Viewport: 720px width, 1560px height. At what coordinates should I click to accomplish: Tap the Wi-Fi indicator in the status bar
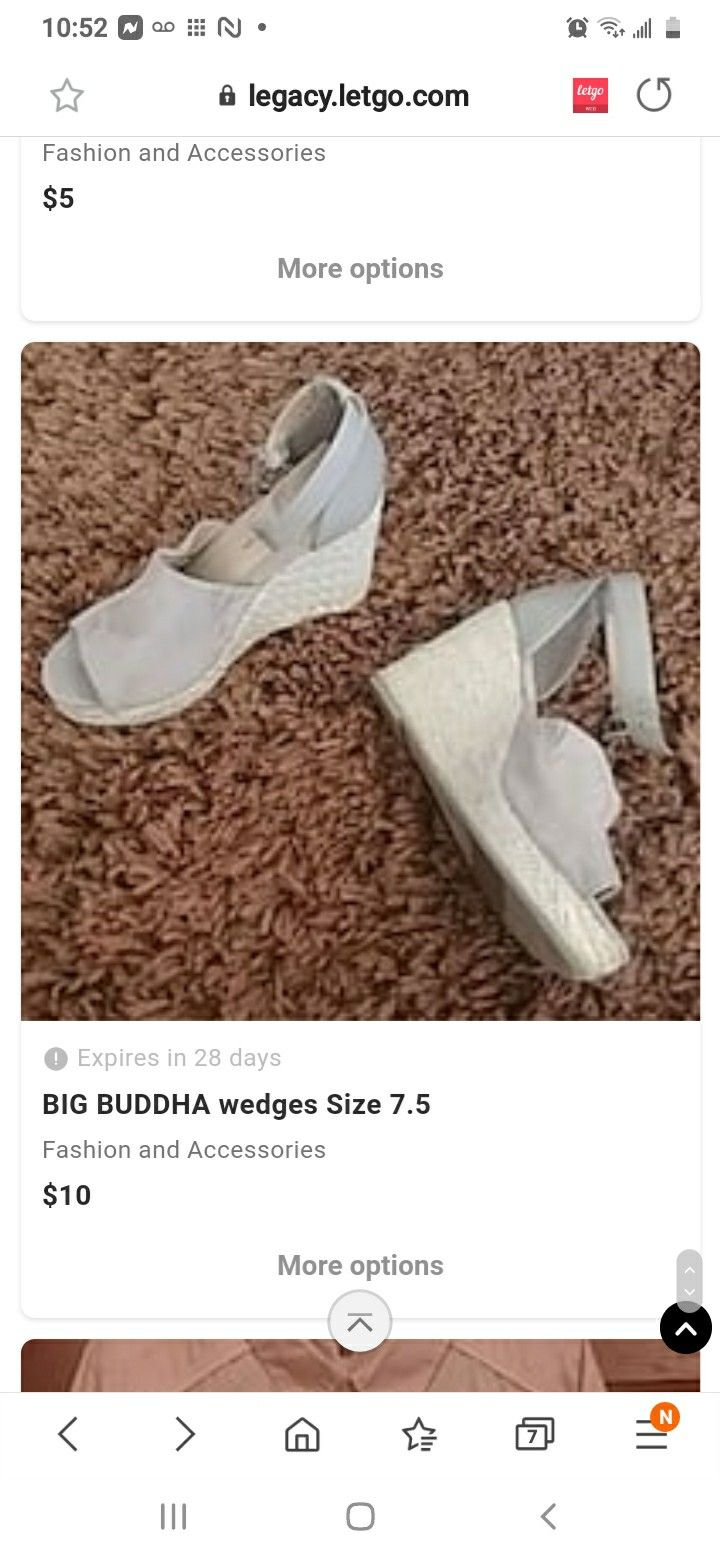[612, 27]
